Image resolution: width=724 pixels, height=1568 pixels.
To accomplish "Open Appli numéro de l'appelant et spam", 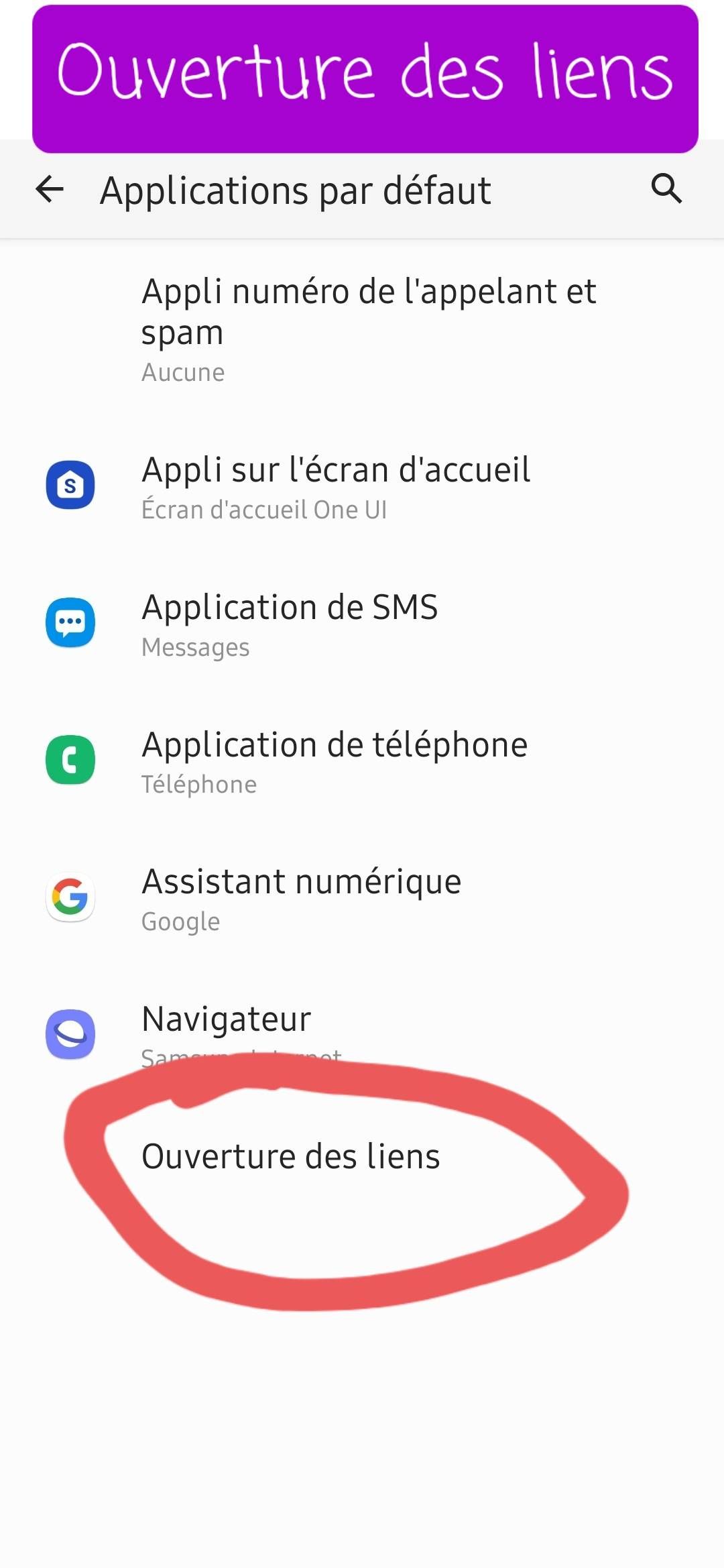I will tap(369, 329).
